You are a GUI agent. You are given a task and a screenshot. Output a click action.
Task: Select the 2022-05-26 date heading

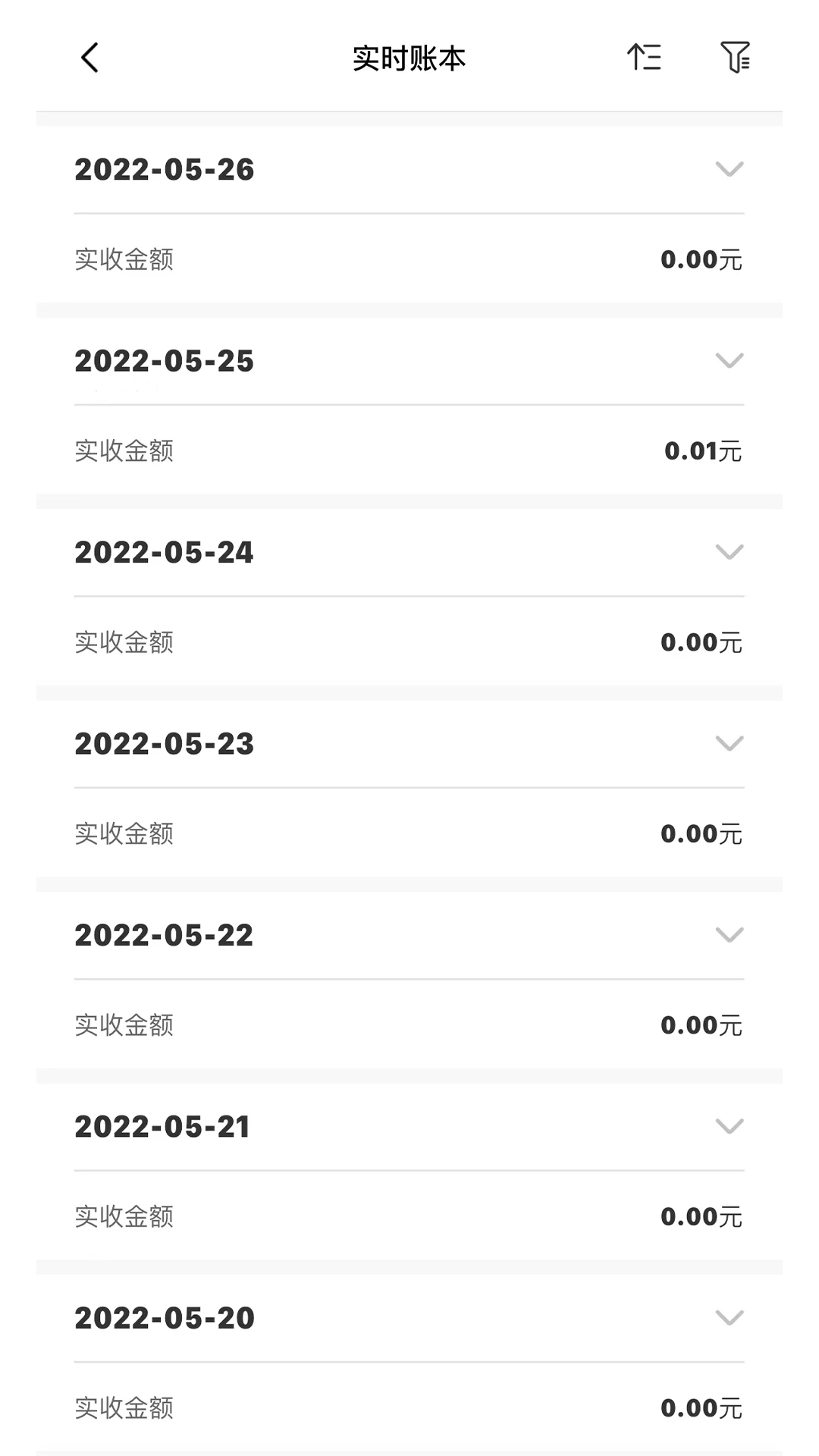(x=164, y=170)
